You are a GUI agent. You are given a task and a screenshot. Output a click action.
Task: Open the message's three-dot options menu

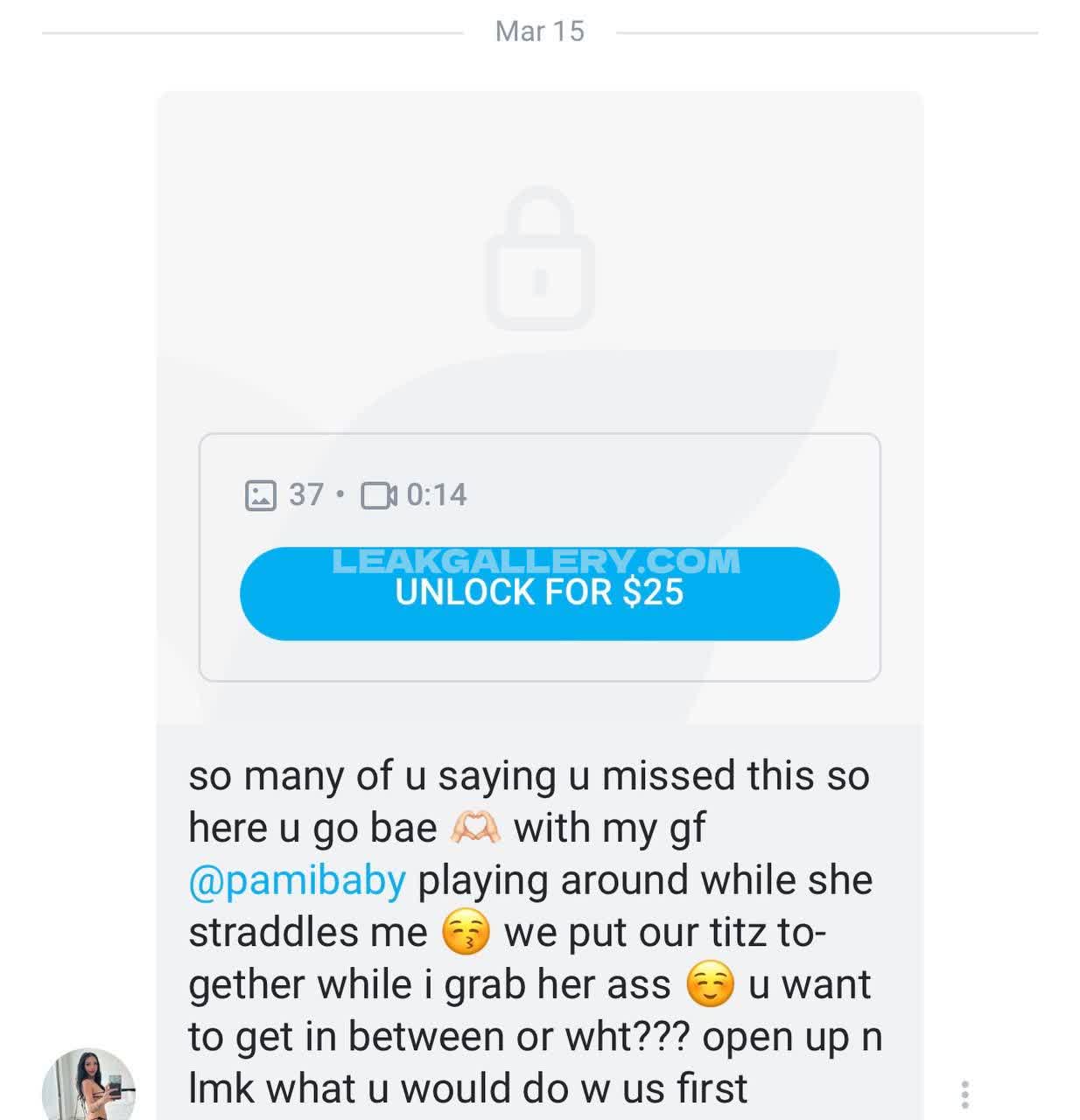[x=964, y=1094]
